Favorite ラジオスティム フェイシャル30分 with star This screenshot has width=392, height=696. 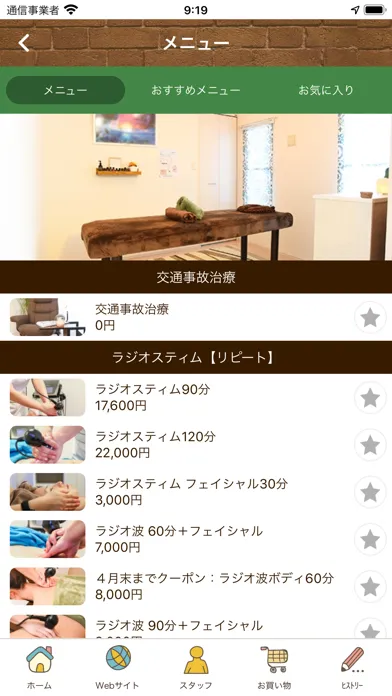click(x=370, y=492)
